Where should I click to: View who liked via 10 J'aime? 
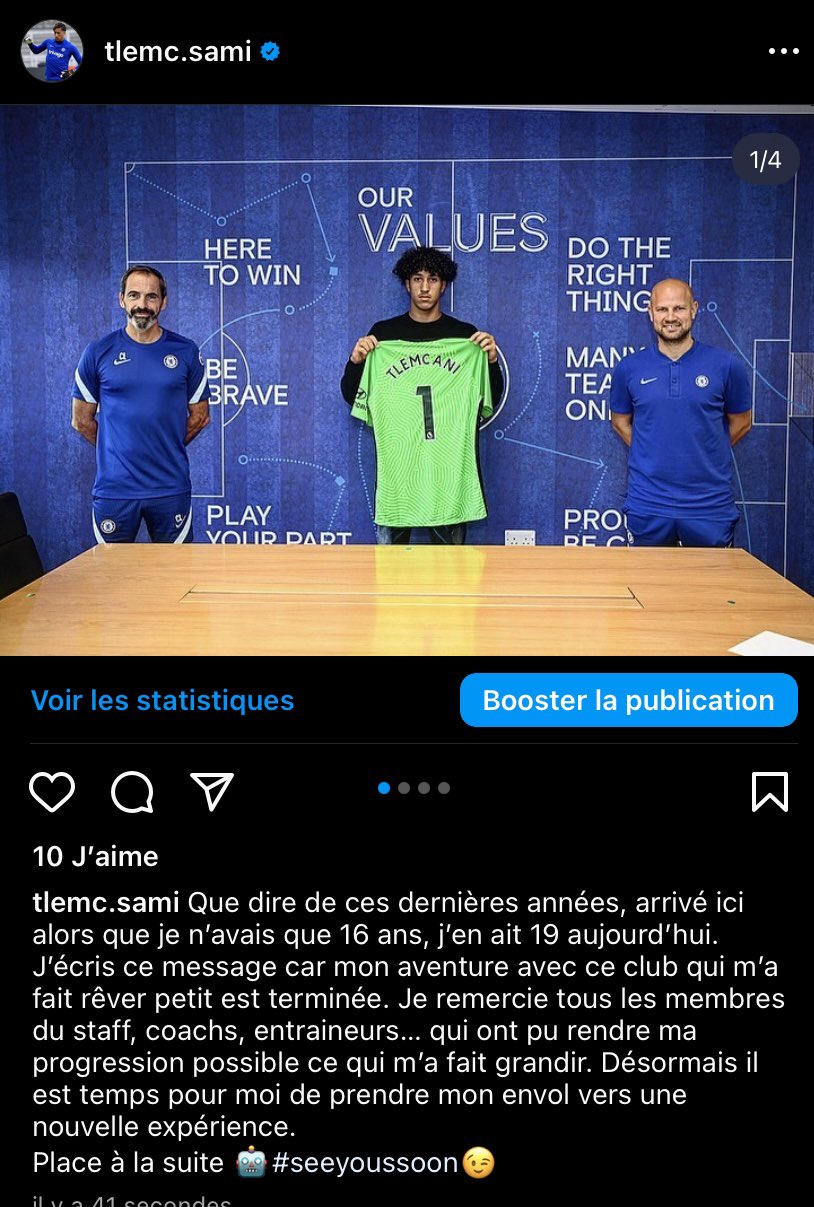pyautogui.click(x=95, y=857)
